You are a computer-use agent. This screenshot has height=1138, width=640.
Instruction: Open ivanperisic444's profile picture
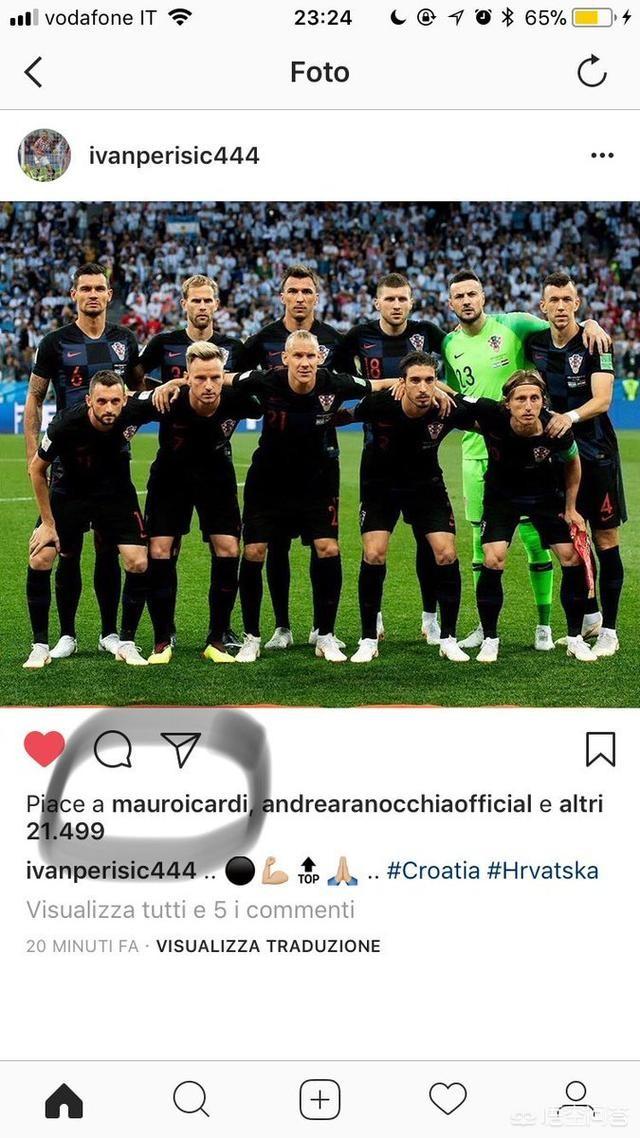tap(44, 155)
